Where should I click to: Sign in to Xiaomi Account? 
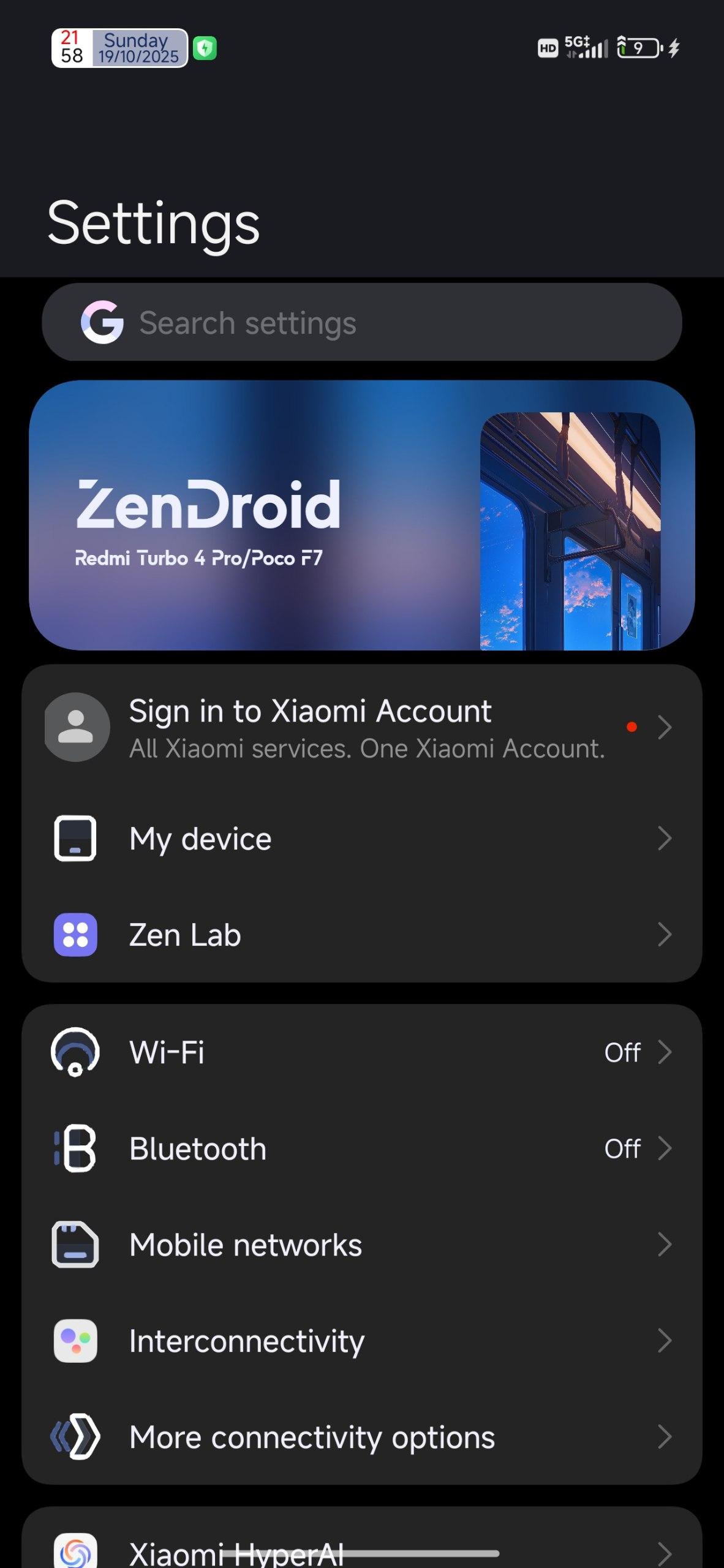tap(361, 728)
